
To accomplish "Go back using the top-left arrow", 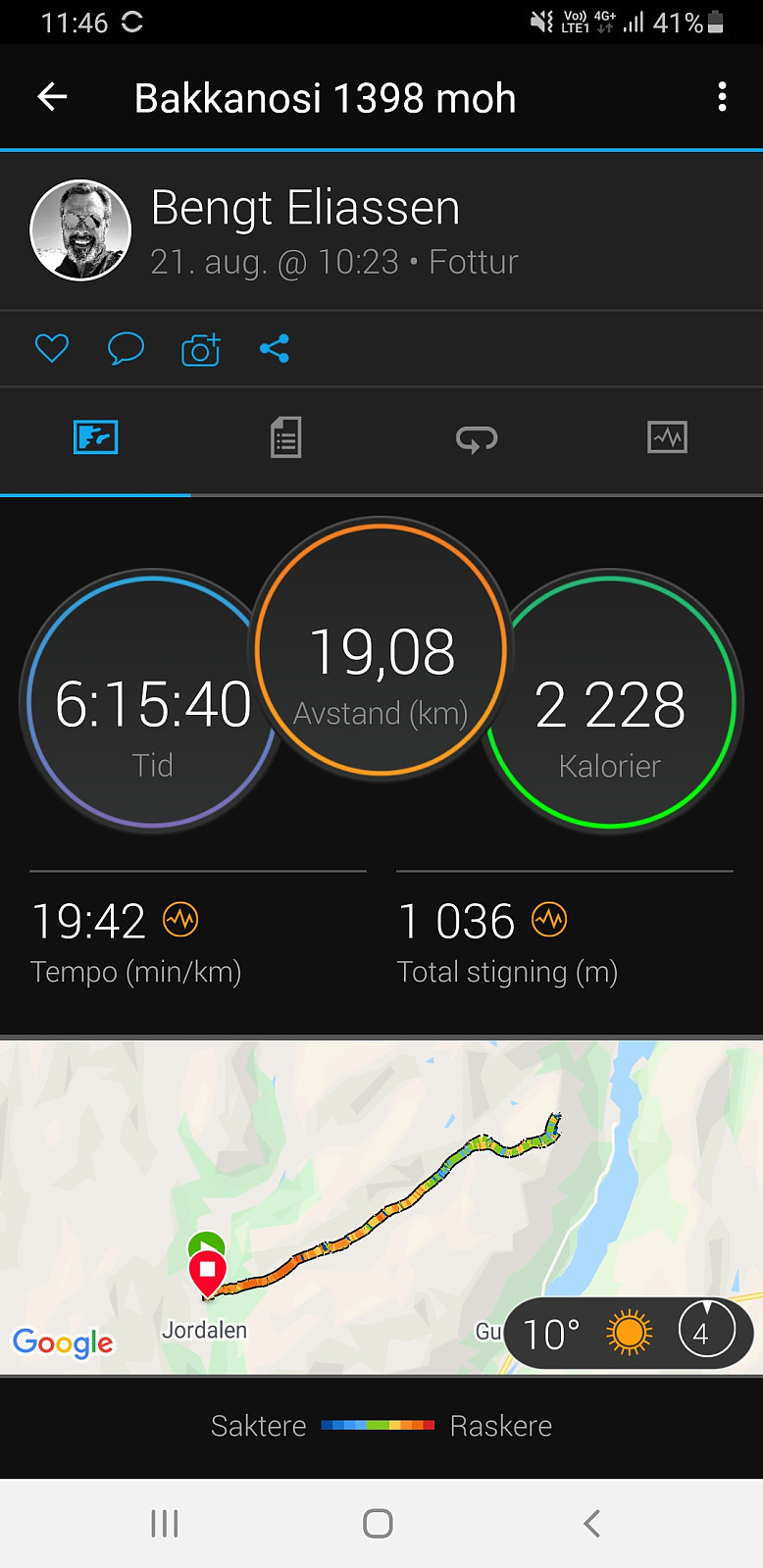I will (x=52, y=96).
